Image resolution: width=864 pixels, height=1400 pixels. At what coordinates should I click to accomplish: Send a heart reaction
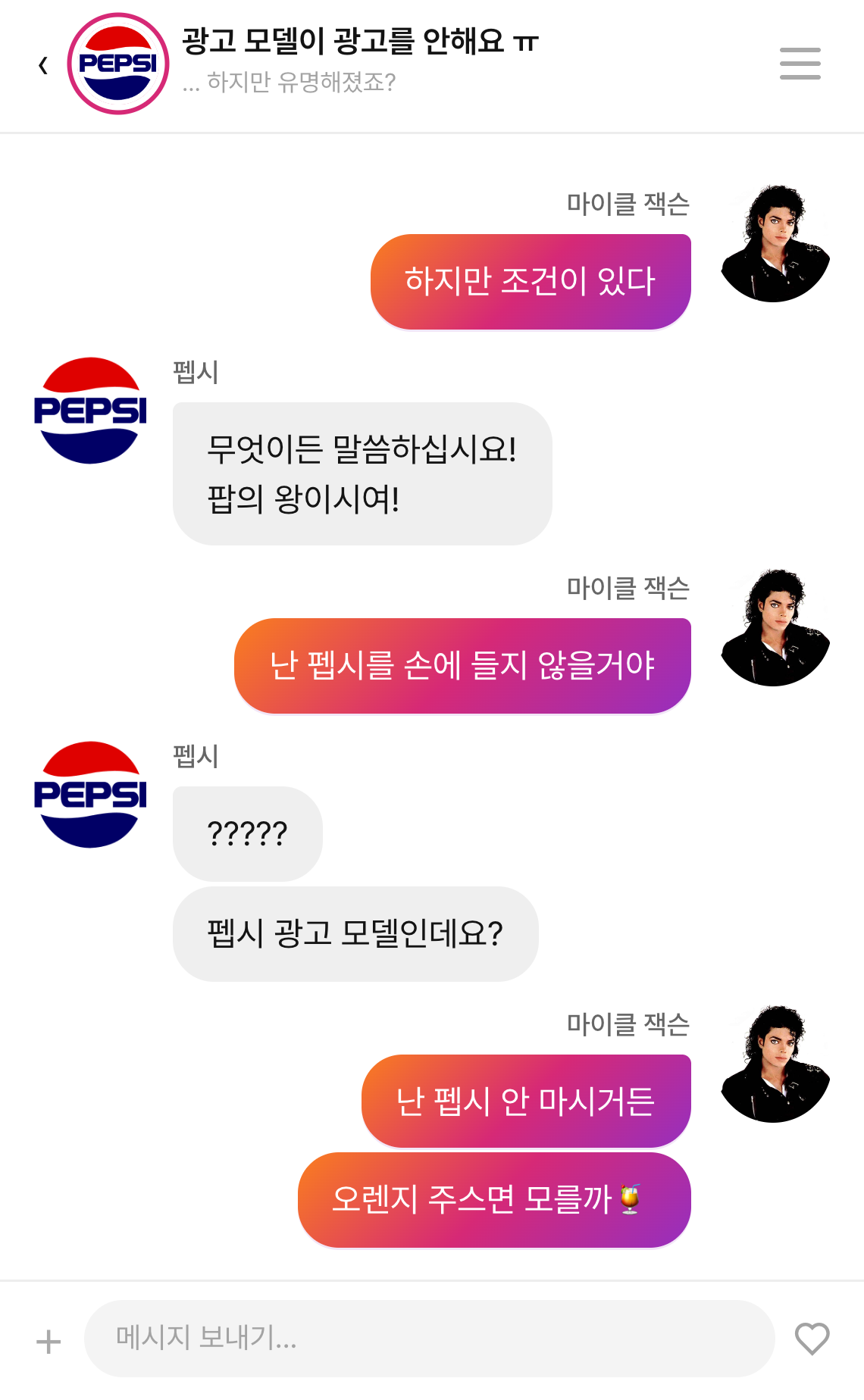click(x=812, y=1339)
